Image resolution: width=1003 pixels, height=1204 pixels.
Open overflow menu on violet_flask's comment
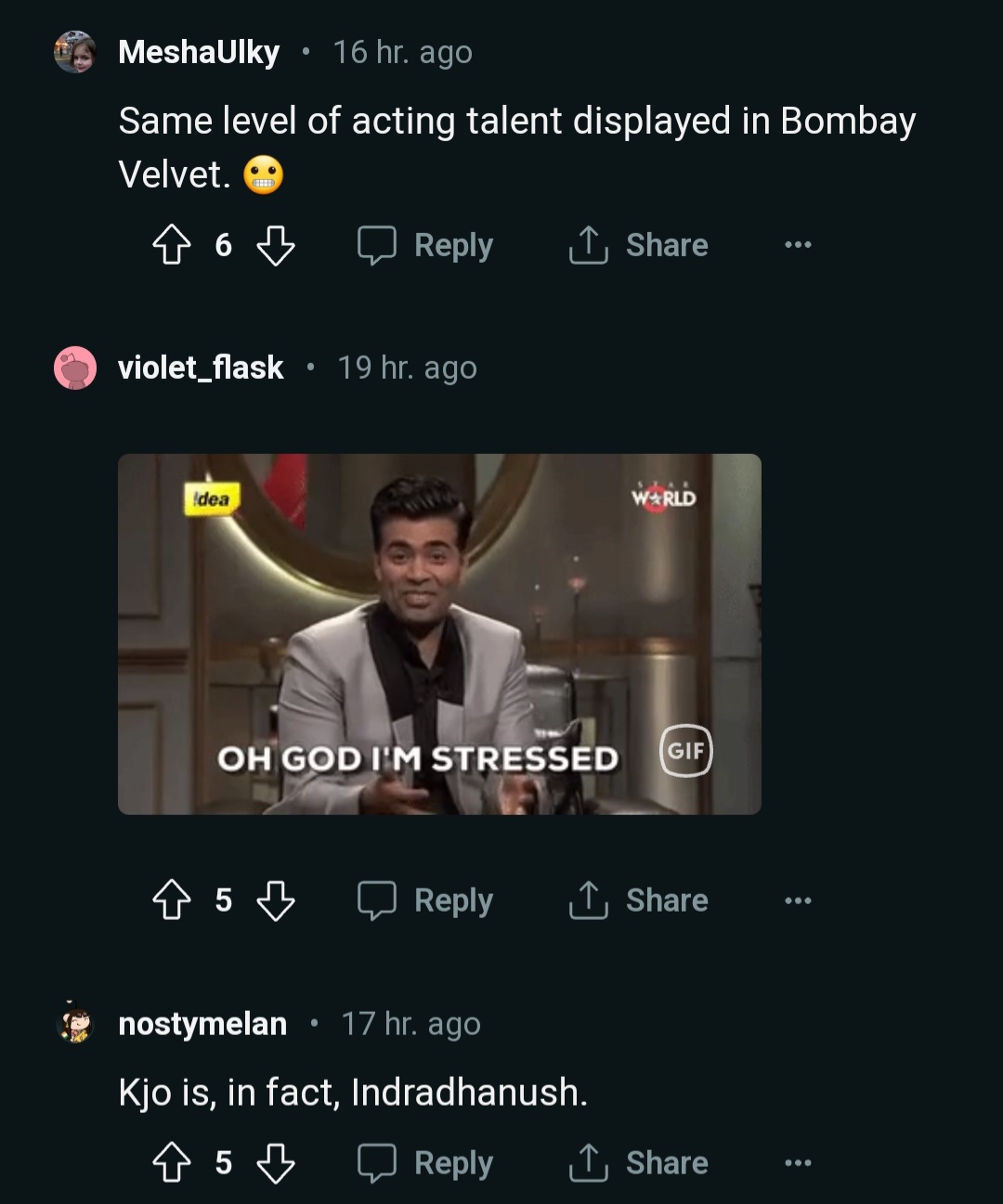798,900
